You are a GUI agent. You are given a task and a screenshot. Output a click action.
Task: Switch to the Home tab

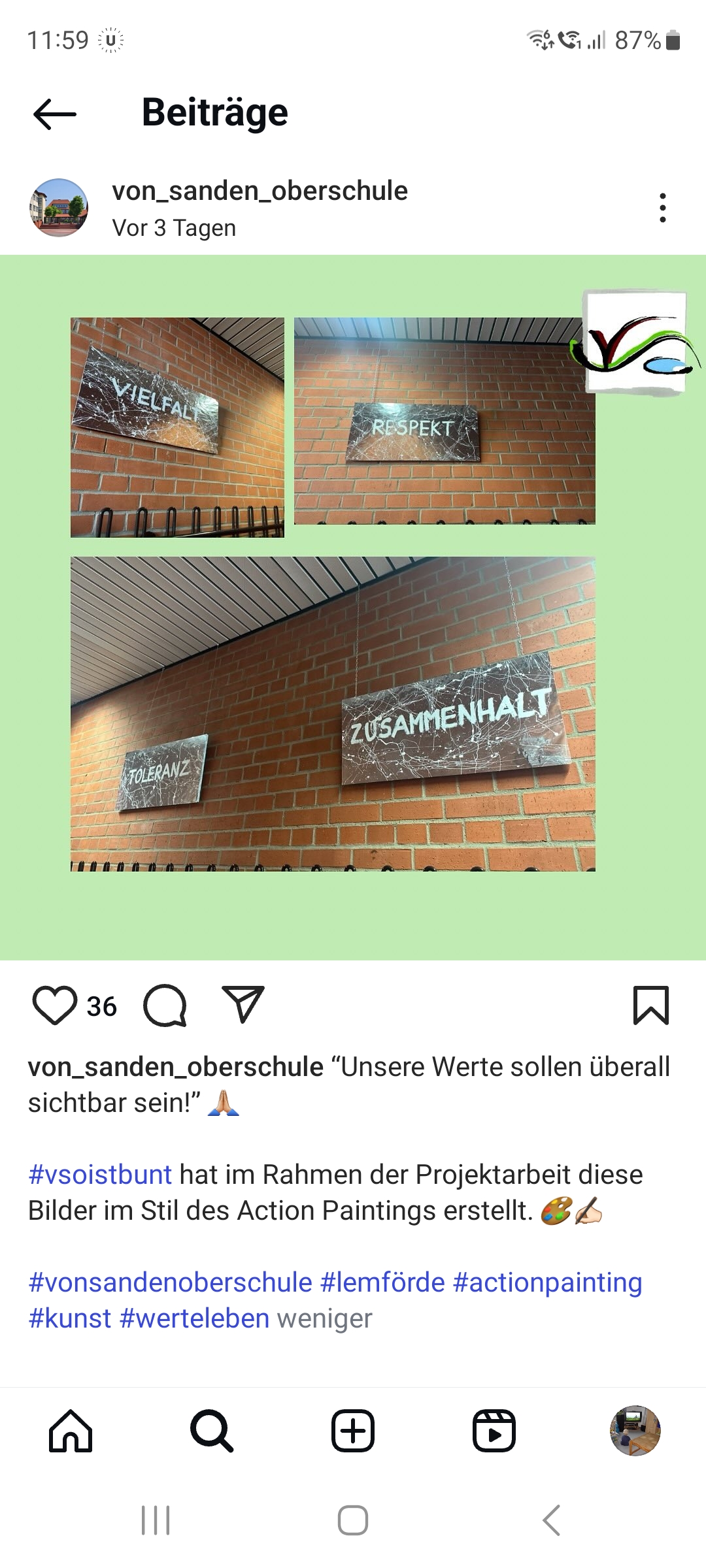(71, 1431)
